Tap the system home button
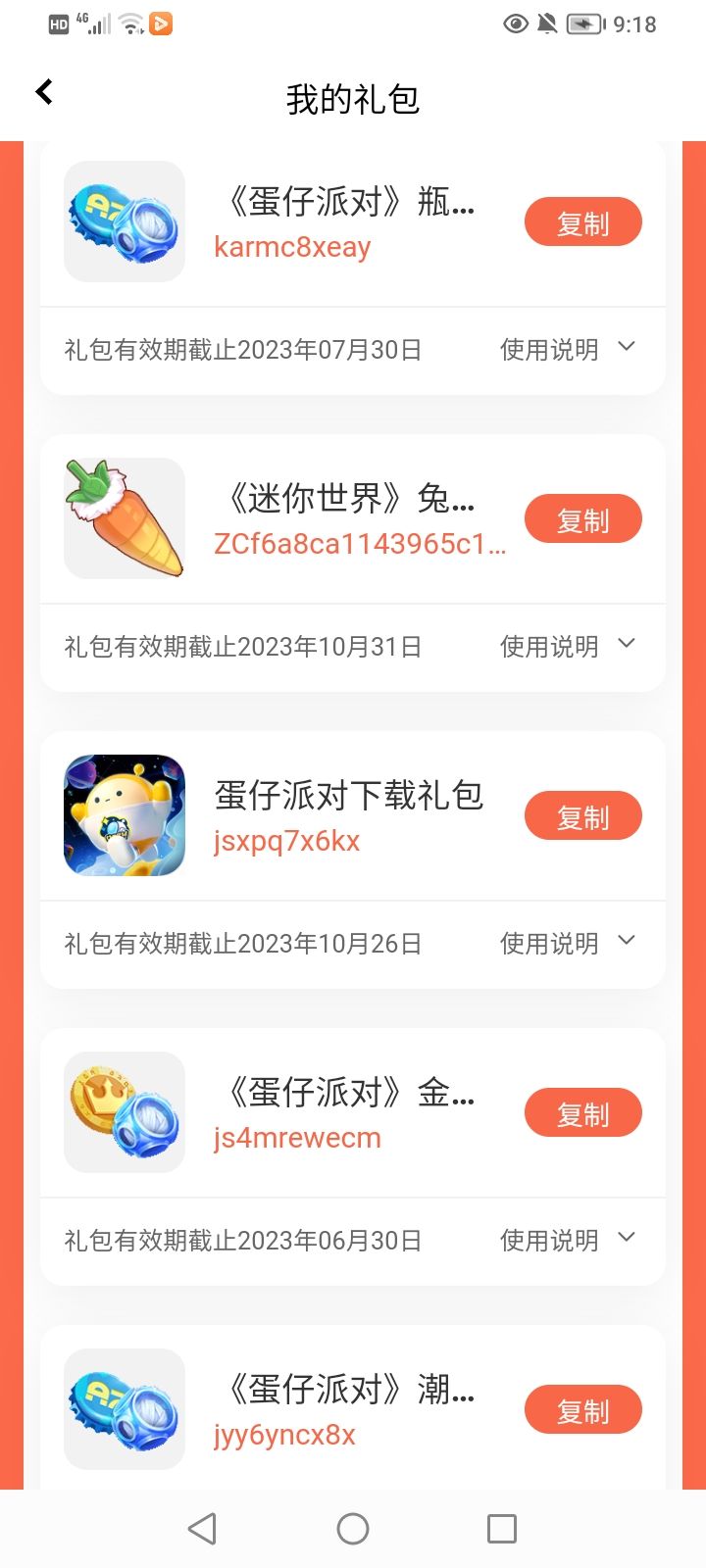 pyautogui.click(x=353, y=1528)
